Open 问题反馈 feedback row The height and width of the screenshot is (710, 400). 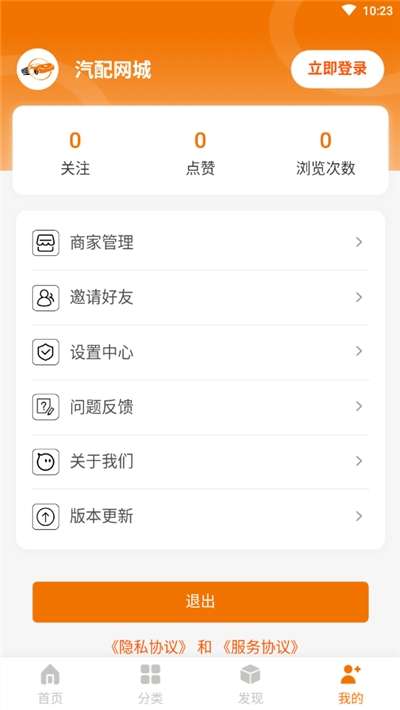(200, 407)
